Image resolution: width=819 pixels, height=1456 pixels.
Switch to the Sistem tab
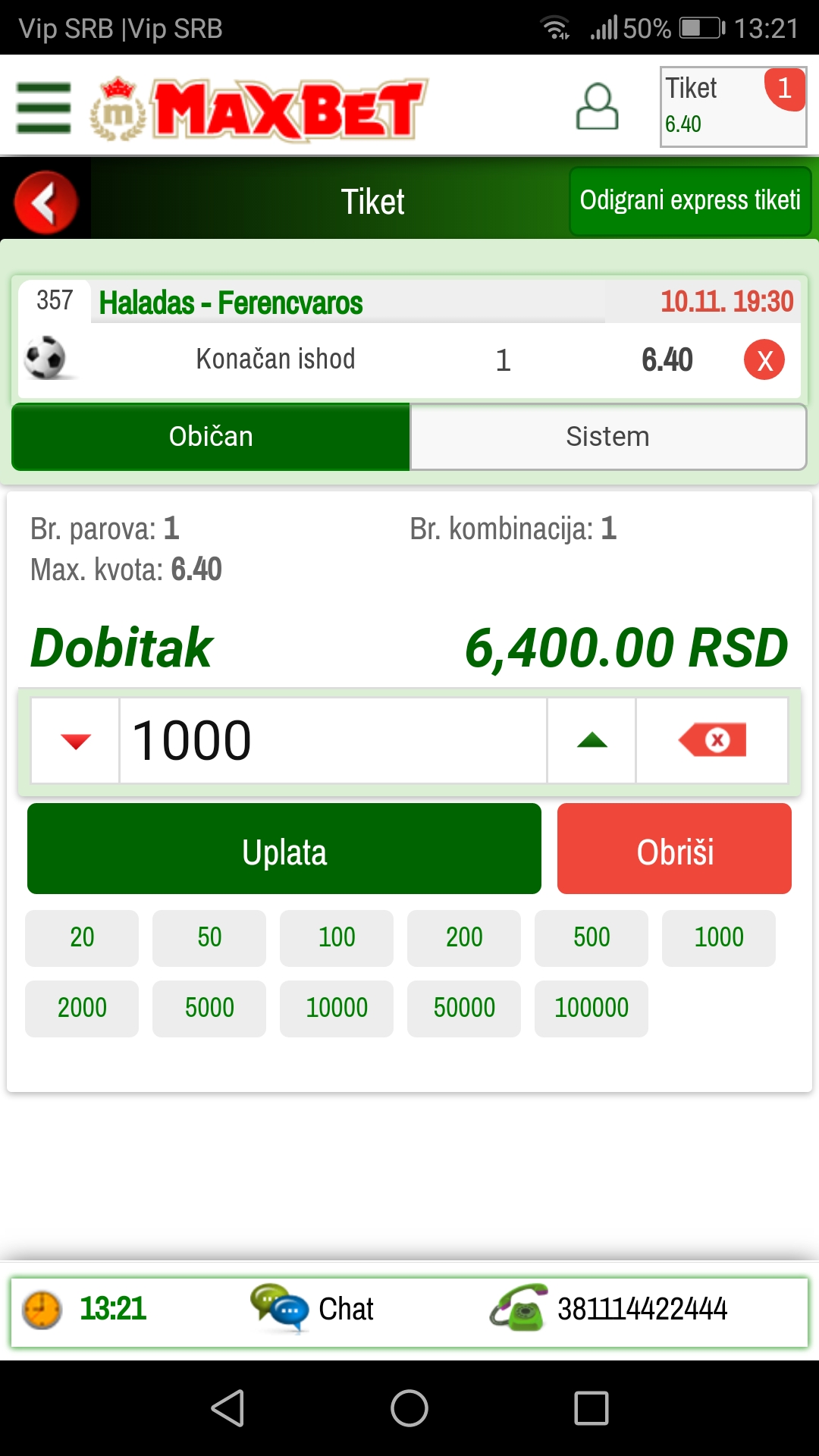(x=608, y=437)
